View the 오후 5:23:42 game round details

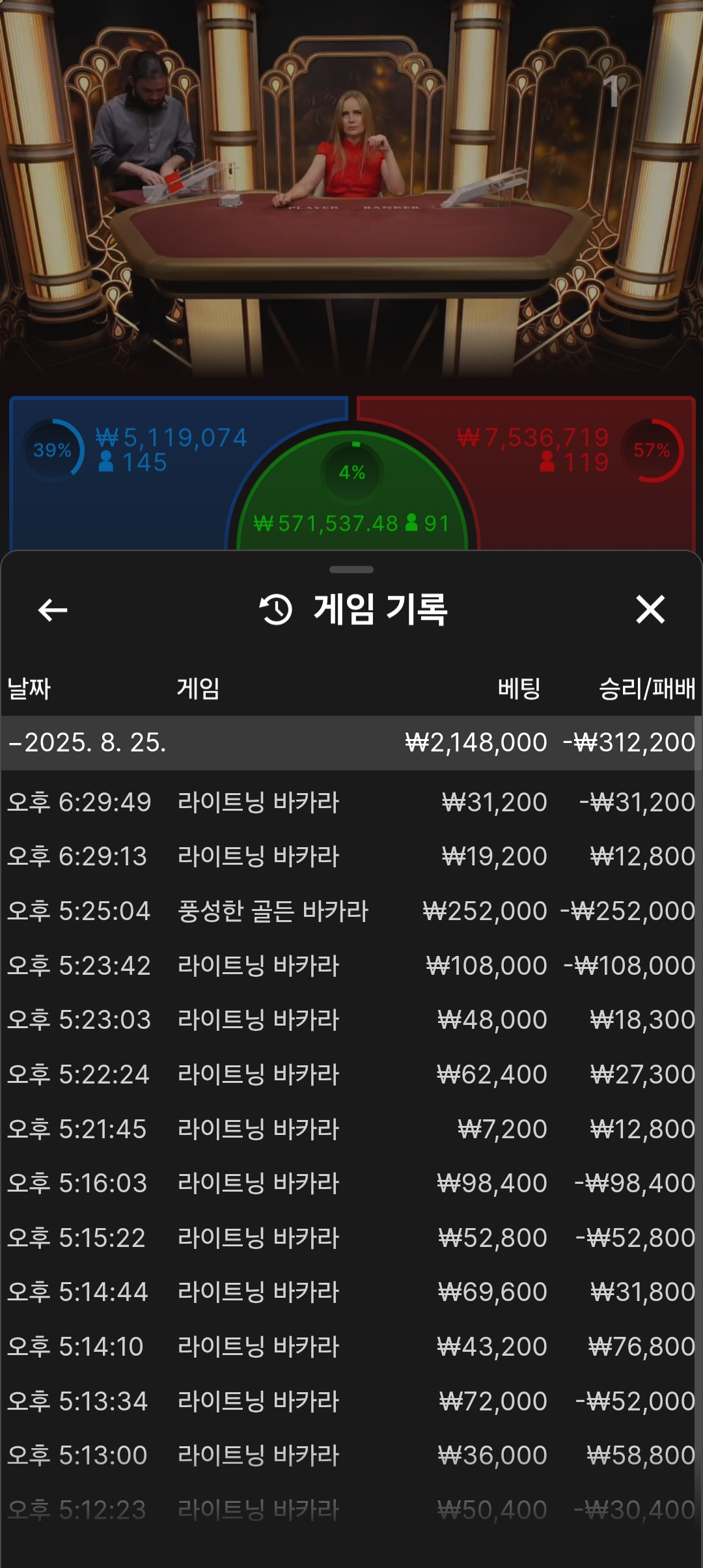pos(351,966)
